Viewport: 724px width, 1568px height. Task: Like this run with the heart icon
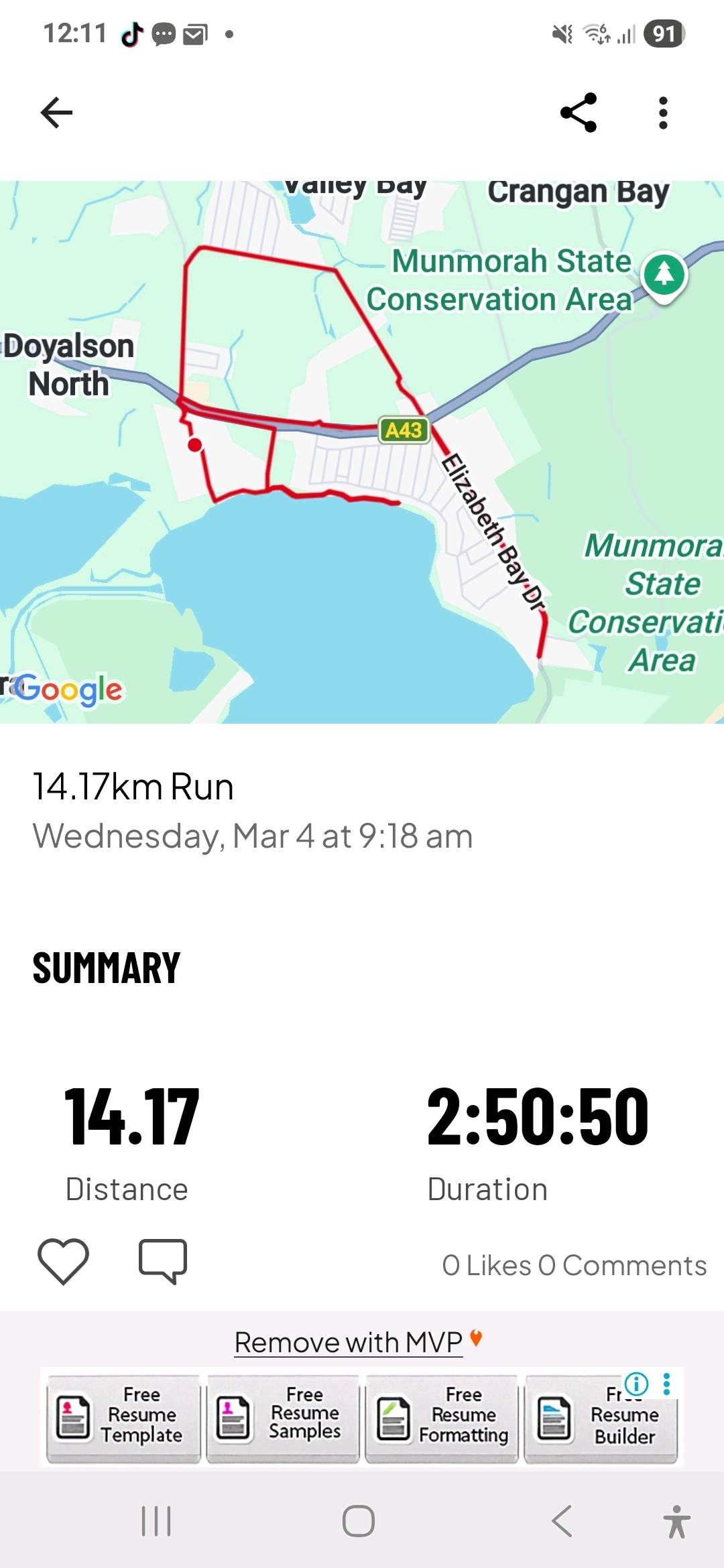click(x=64, y=1261)
